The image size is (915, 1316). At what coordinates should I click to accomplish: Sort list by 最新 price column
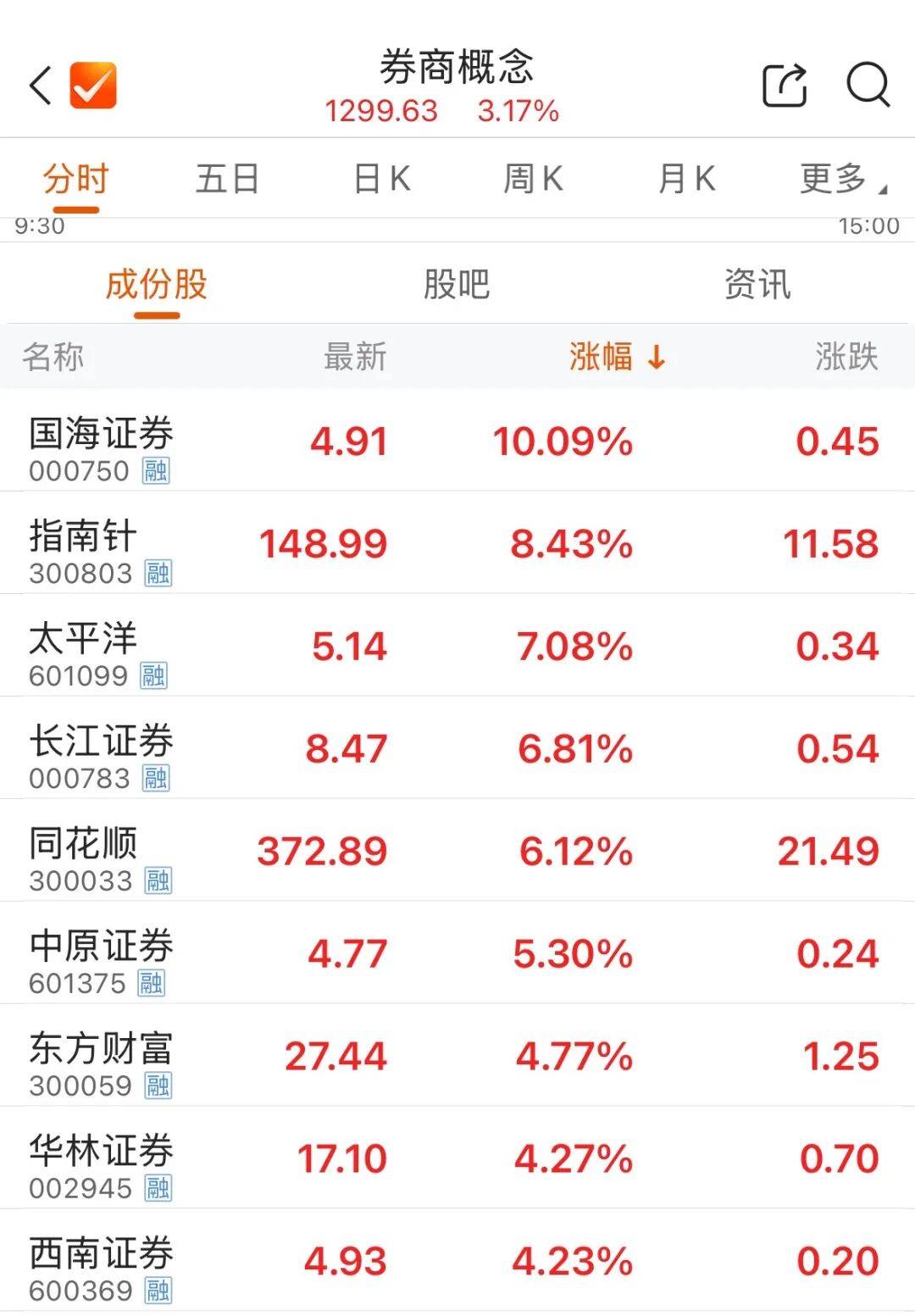pyautogui.click(x=355, y=357)
